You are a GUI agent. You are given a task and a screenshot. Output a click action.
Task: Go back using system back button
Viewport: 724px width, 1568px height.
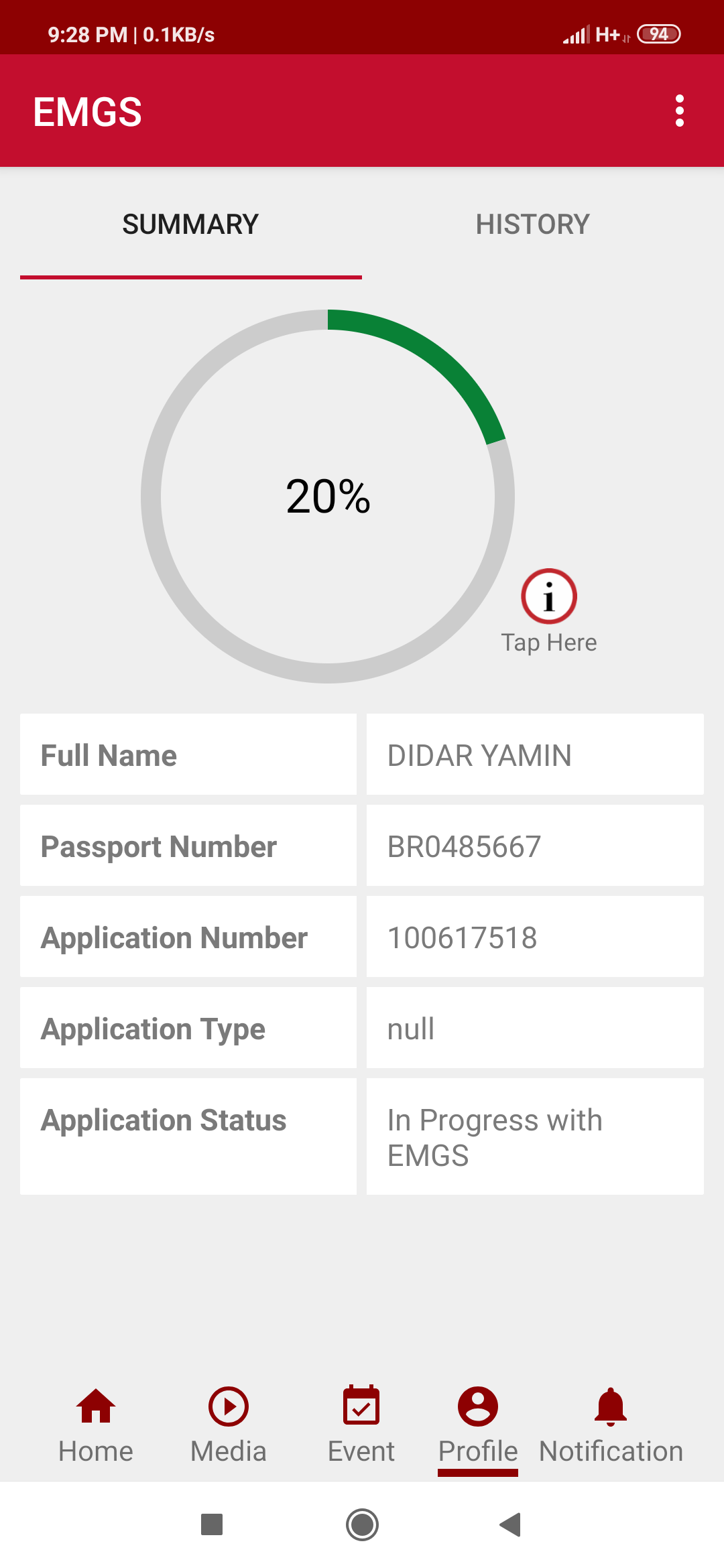510,1524
